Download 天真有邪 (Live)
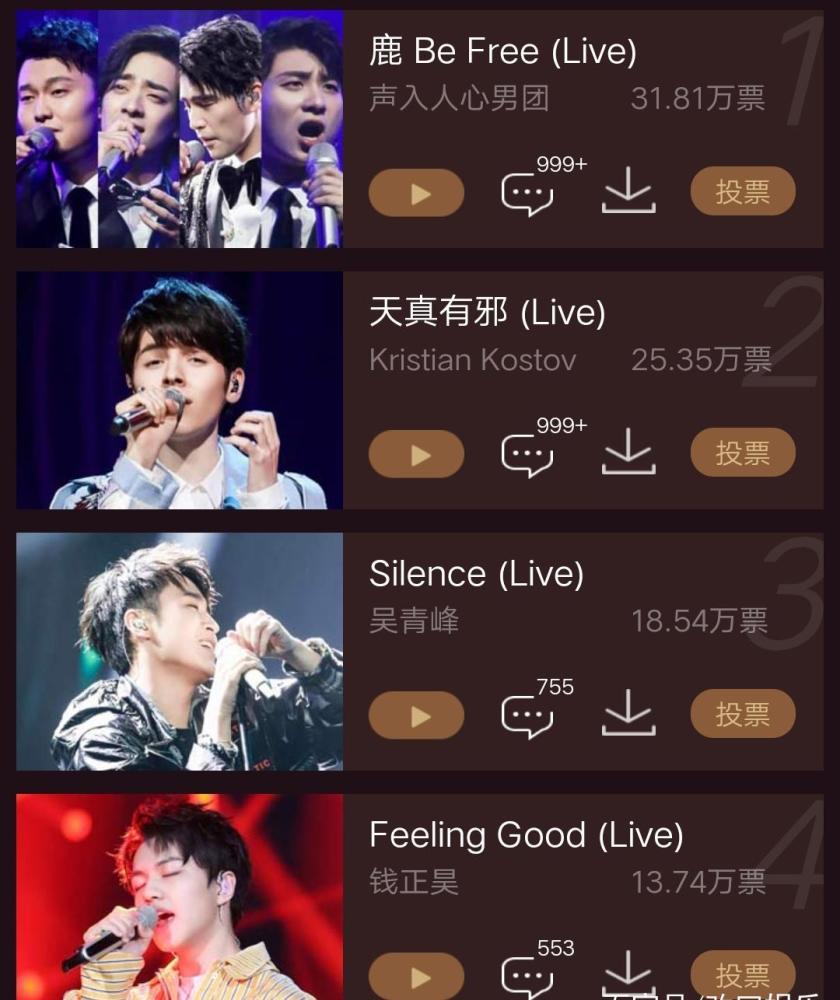Screen dimensions: 840x1000 click(x=628, y=453)
